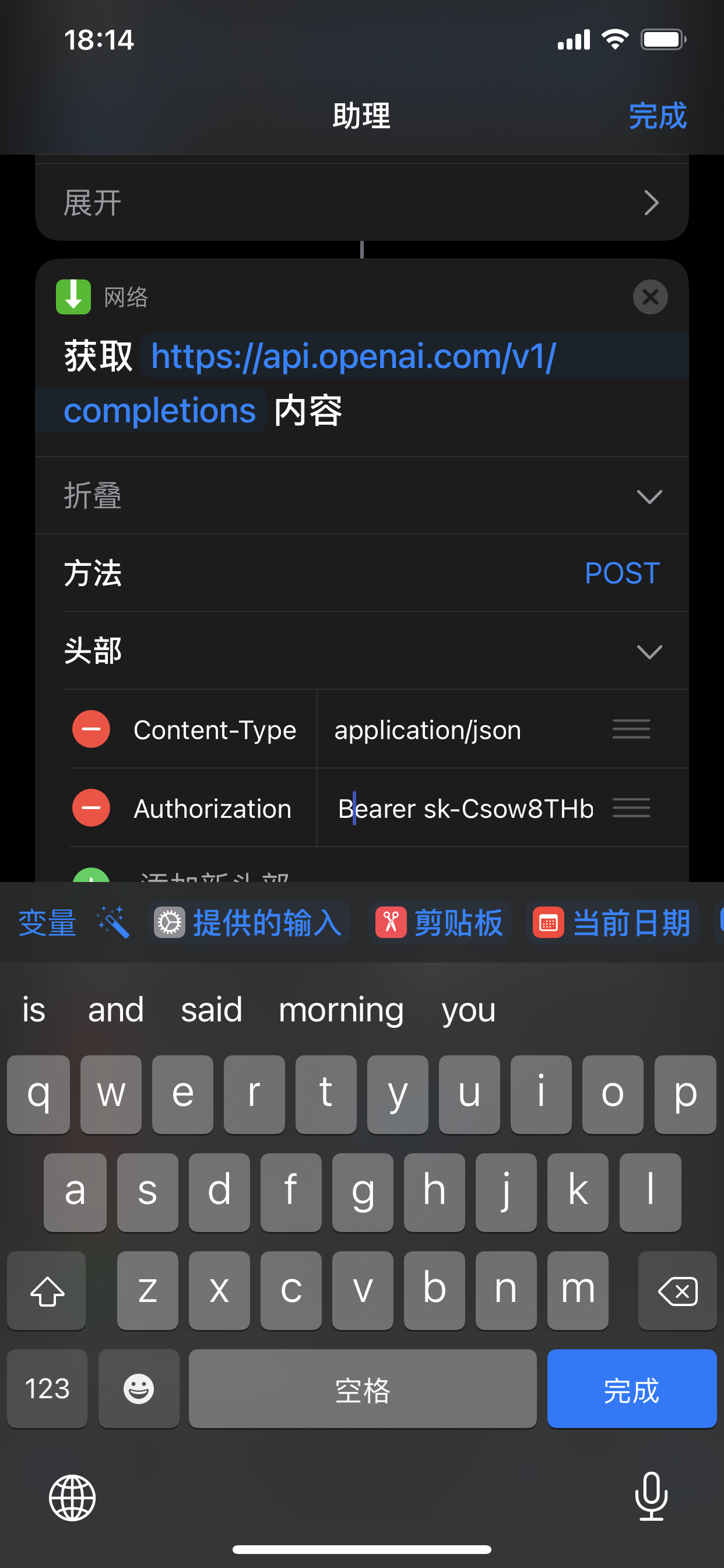Edit the Bearer token value field

click(x=465, y=808)
